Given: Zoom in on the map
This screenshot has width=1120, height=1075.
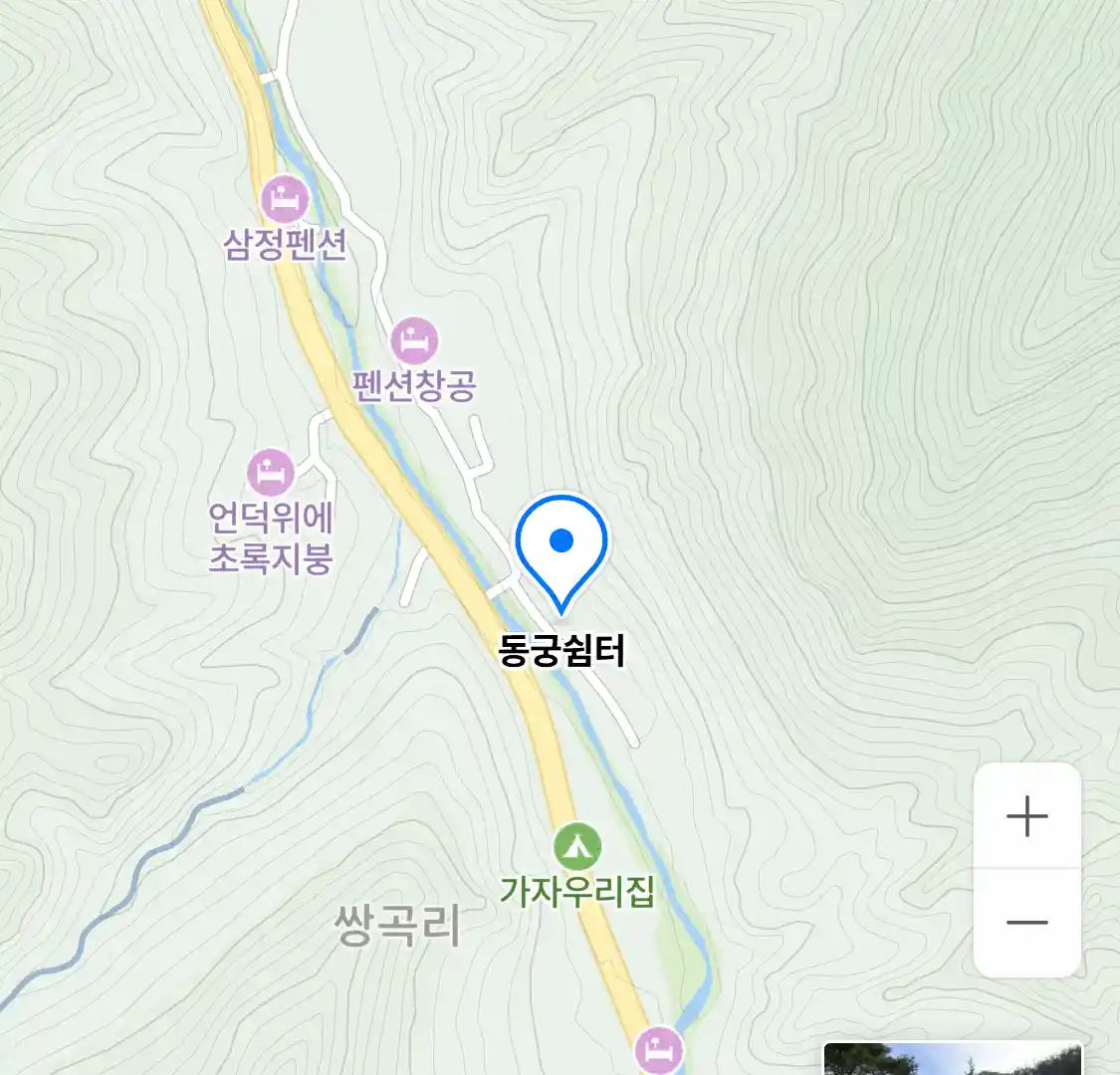Looking at the screenshot, I should point(1026,817).
